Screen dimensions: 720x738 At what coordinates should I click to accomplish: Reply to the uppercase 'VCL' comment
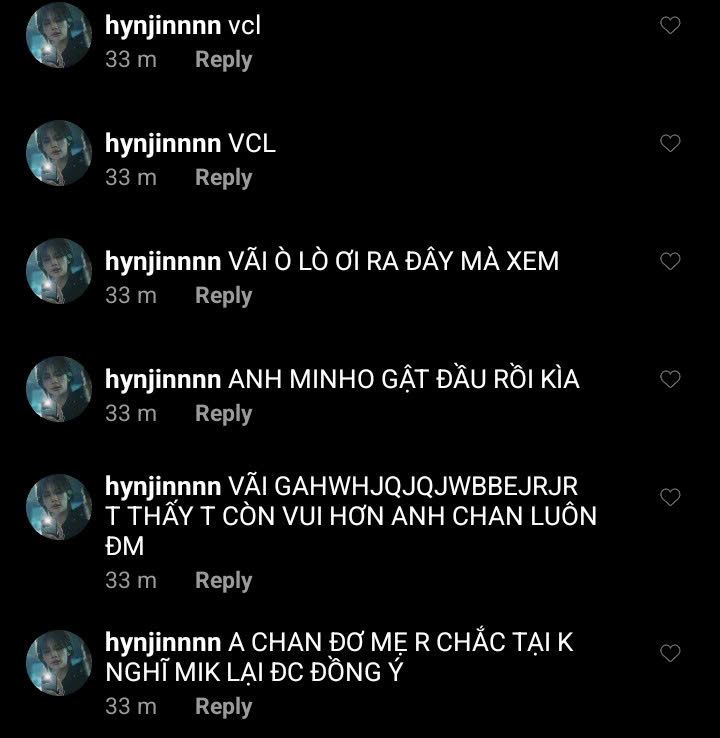[223, 177]
